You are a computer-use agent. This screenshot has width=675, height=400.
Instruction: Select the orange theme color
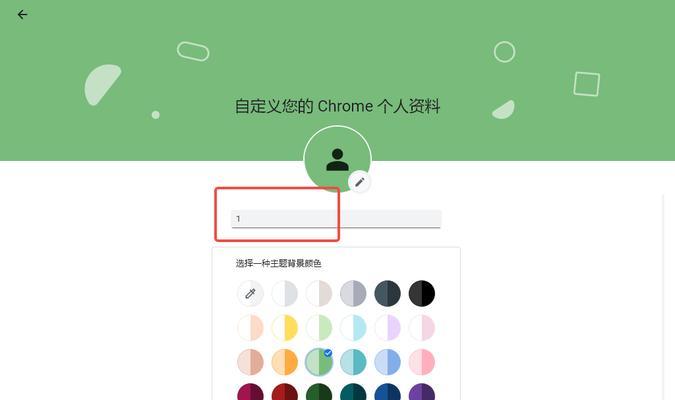click(x=285, y=362)
